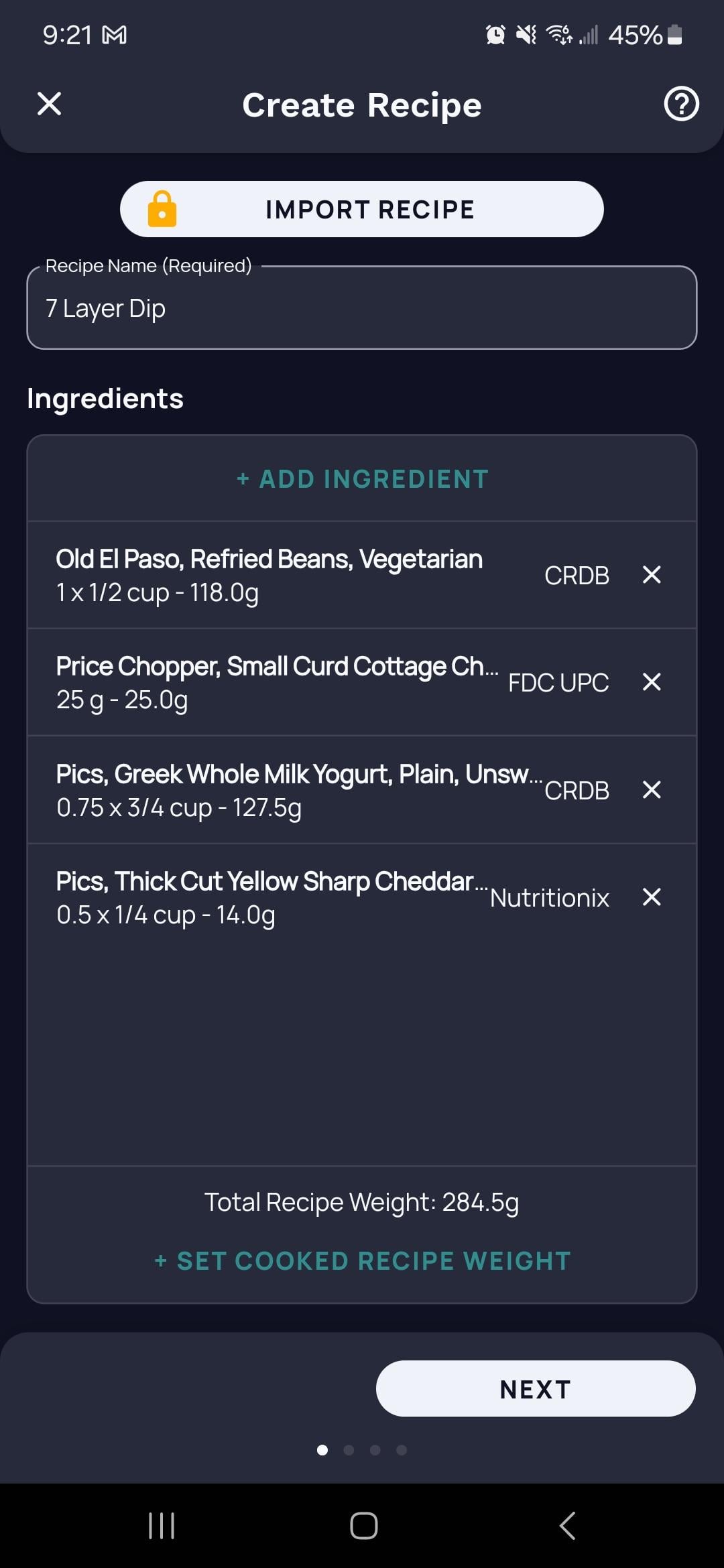
Task: Add a new ingredient
Action: click(x=362, y=479)
